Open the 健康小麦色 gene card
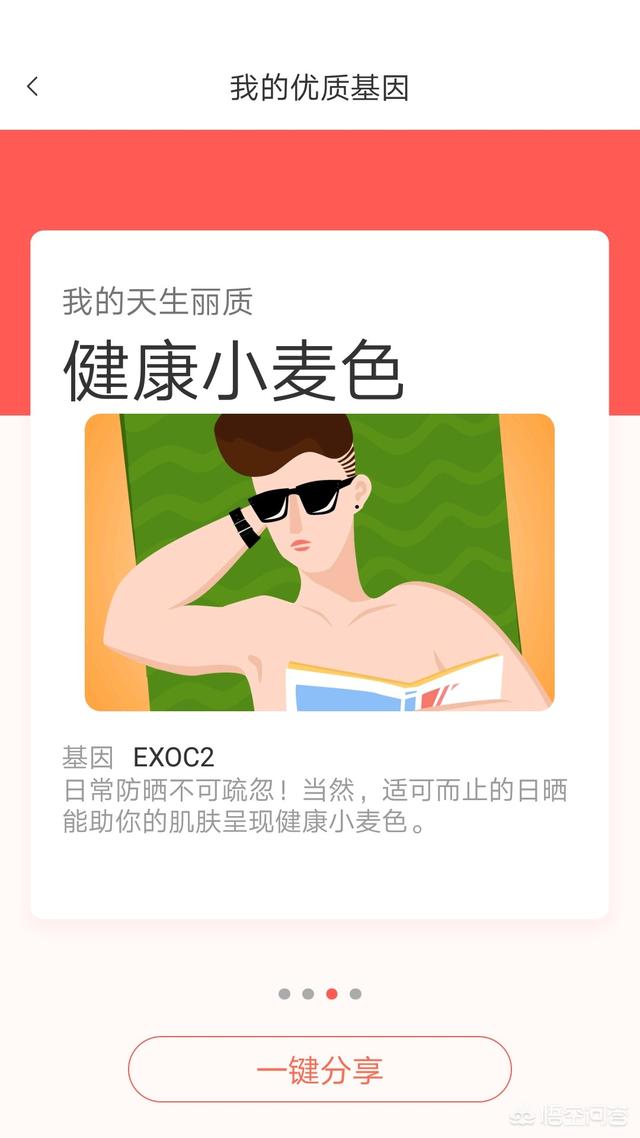This screenshot has height=1138, width=640. tap(319, 574)
